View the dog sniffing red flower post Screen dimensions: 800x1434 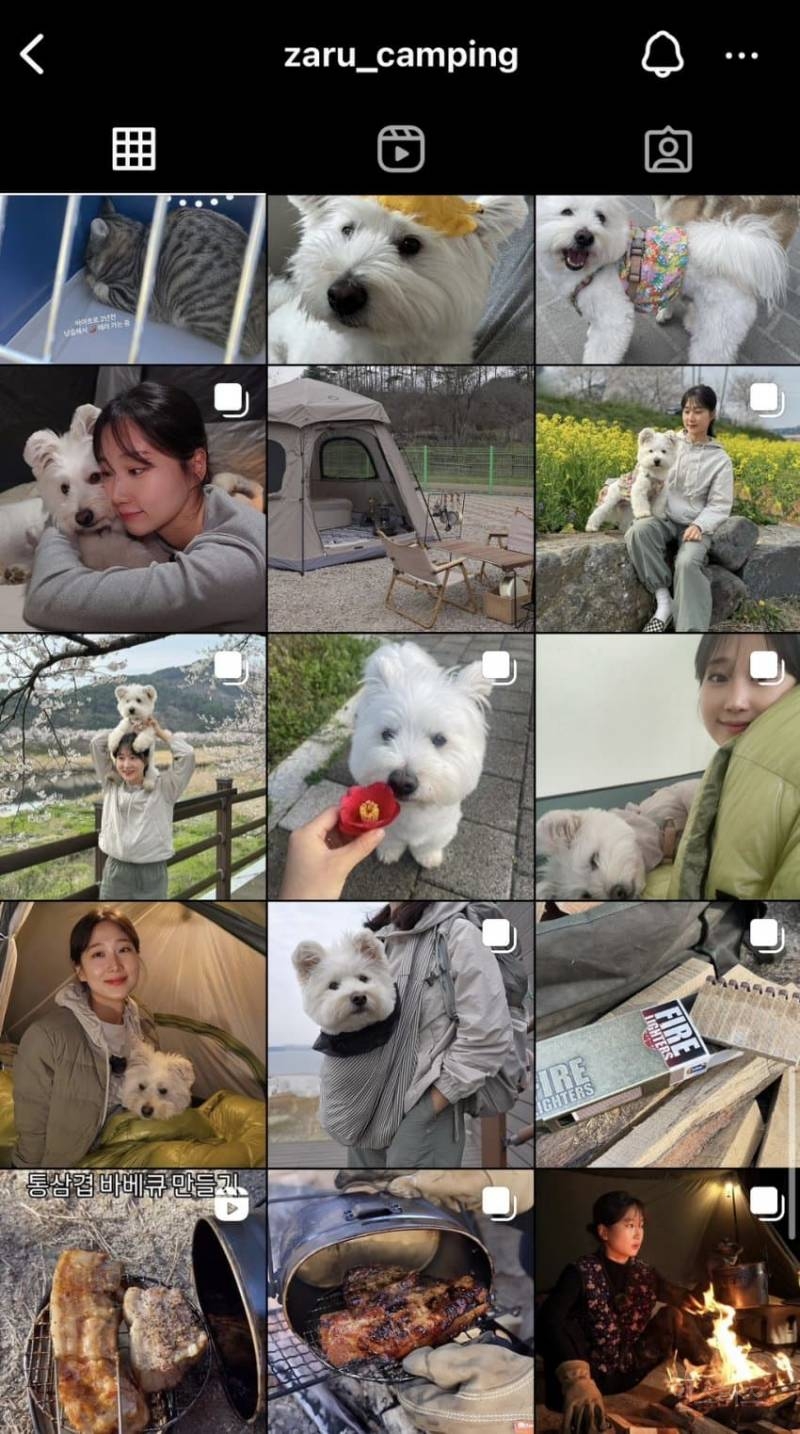[400, 767]
